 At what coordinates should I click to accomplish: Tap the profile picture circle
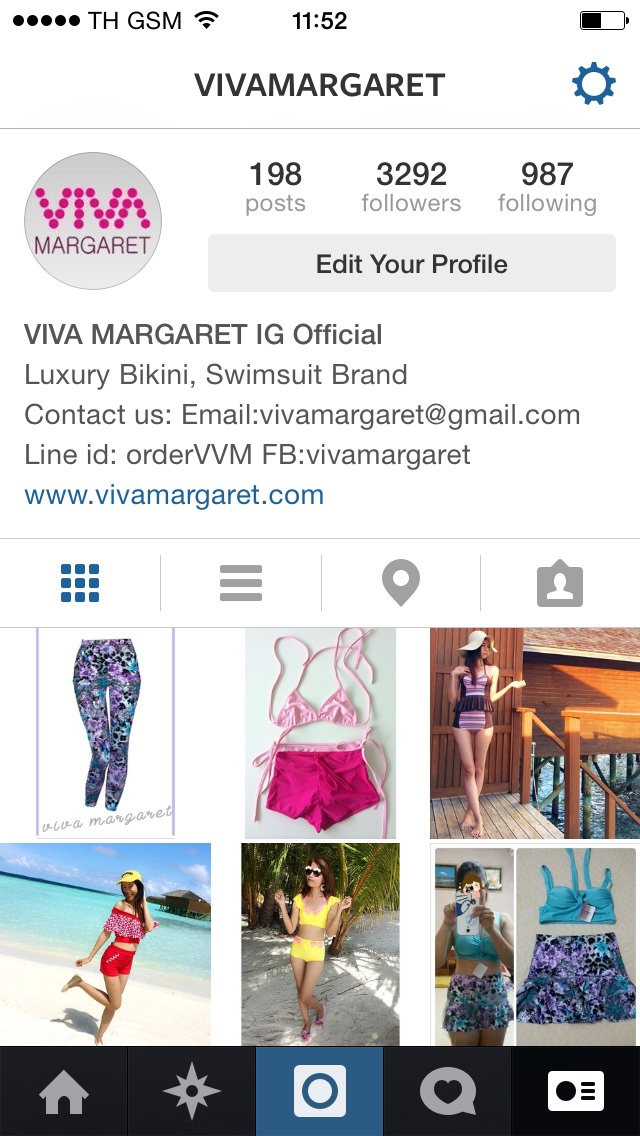pyautogui.click(x=93, y=221)
